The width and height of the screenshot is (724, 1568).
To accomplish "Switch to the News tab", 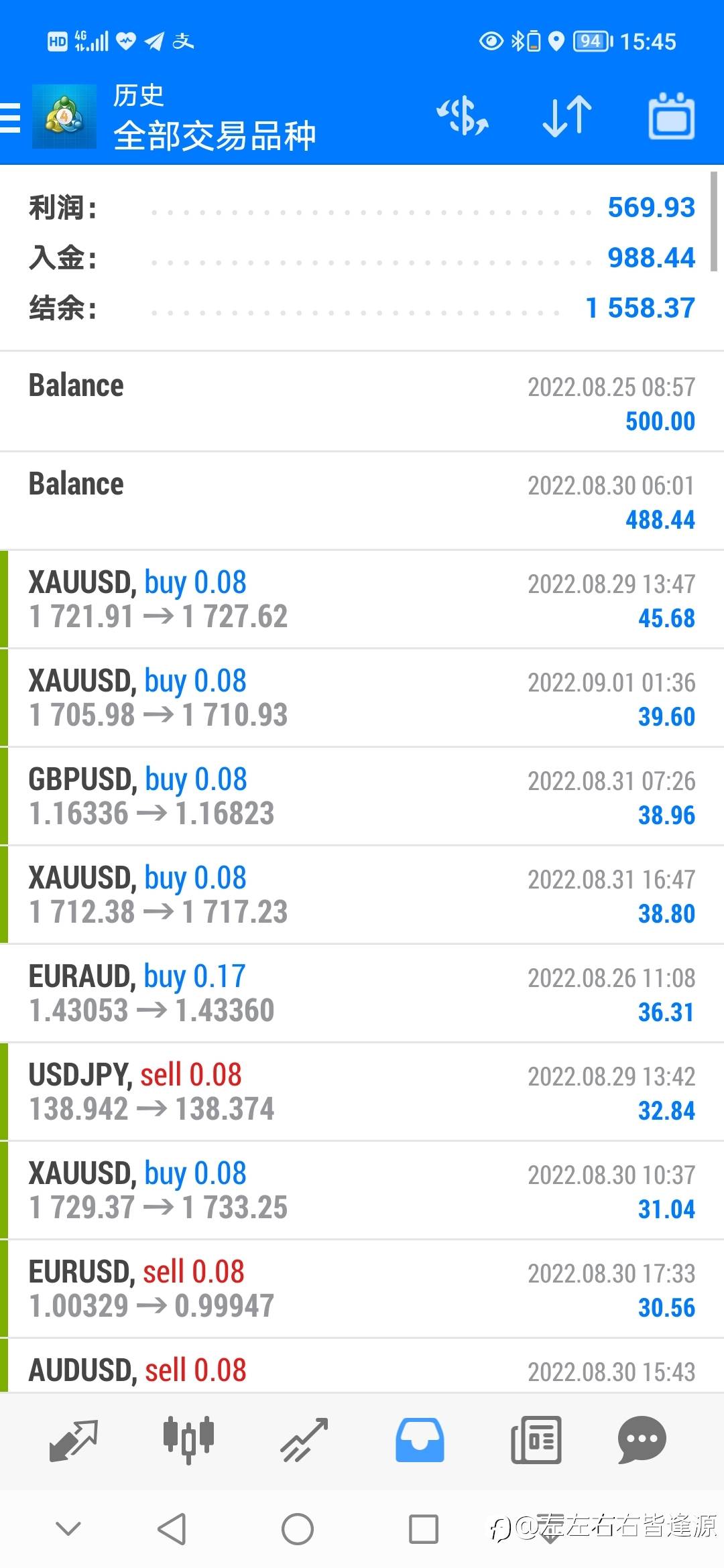I will [x=536, y=1440].
